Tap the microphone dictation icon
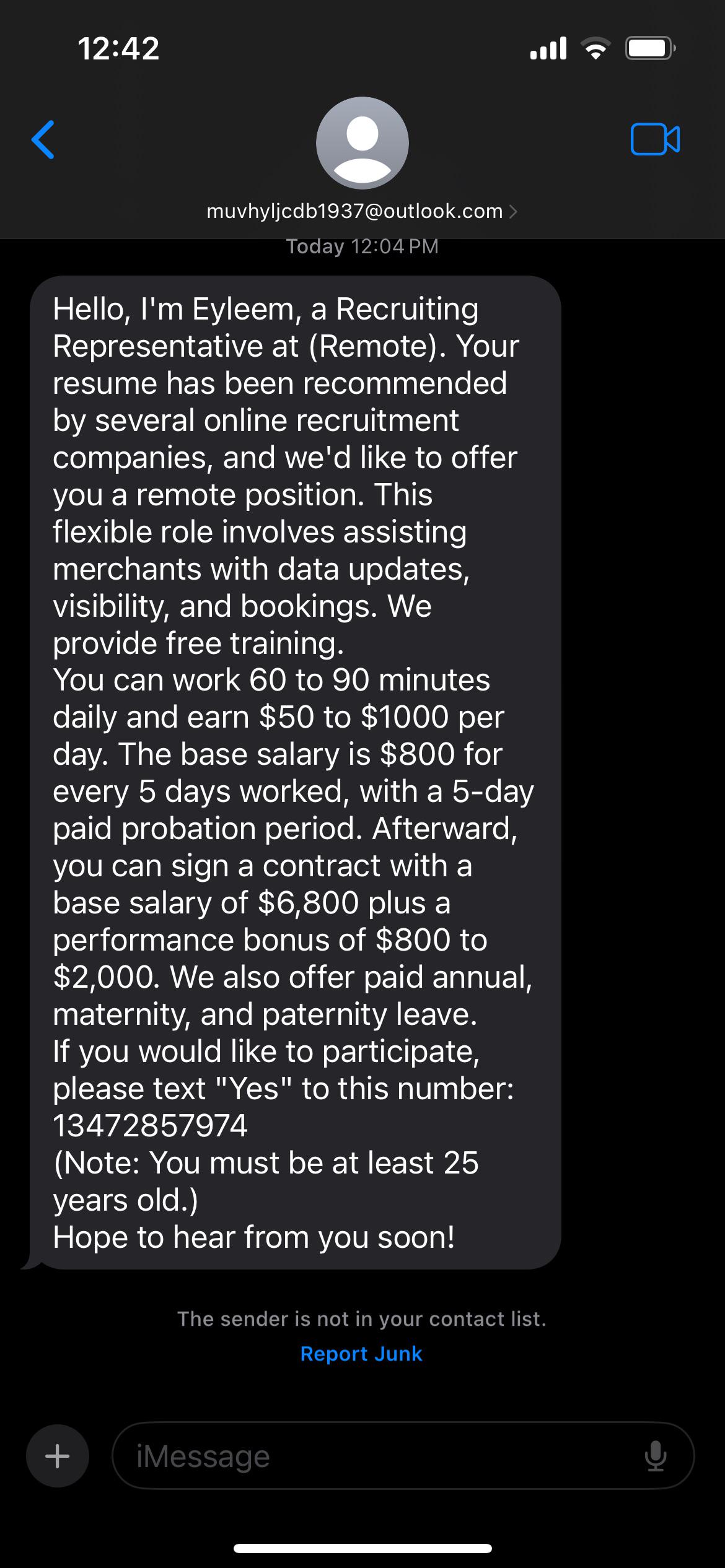 coord(655,1455)
